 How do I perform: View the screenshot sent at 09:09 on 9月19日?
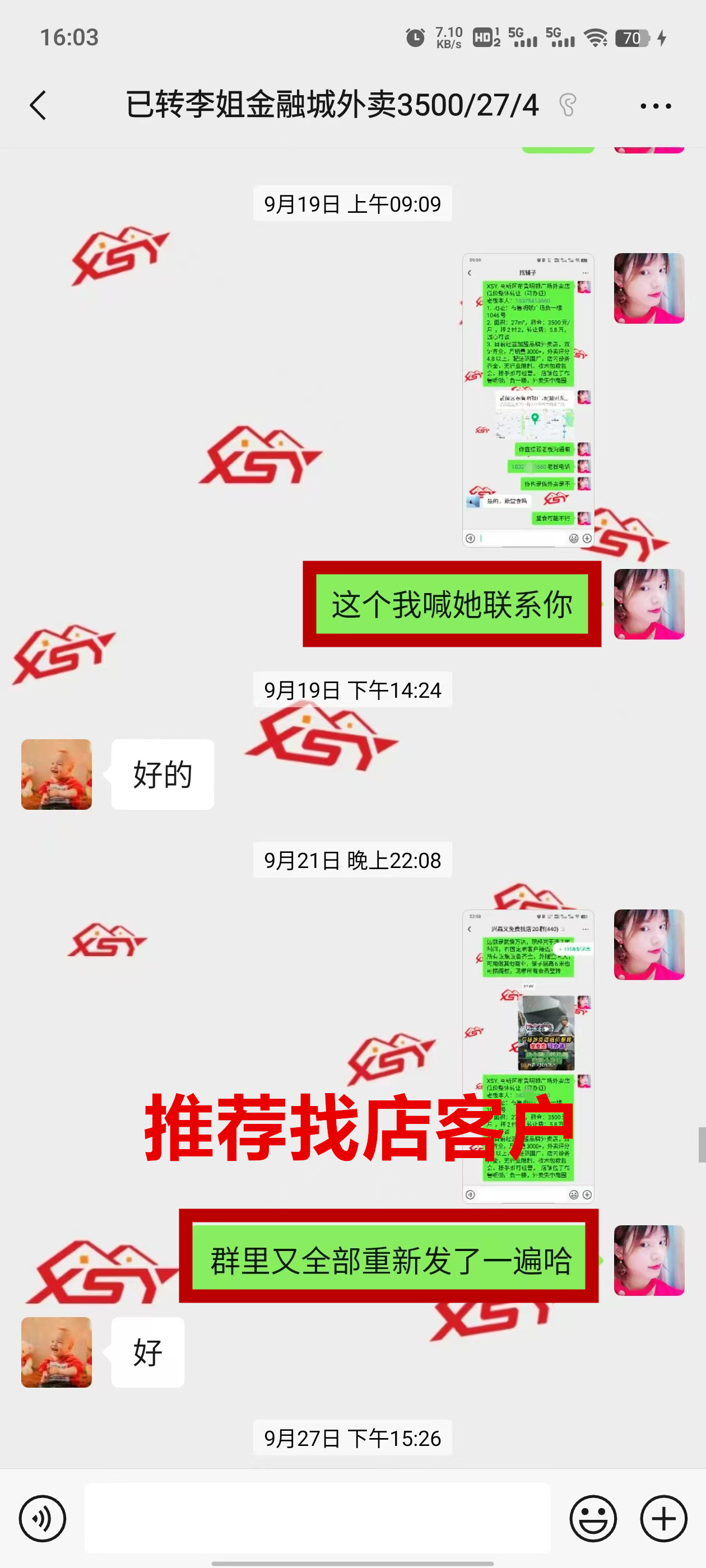click(x=527, y=400)
